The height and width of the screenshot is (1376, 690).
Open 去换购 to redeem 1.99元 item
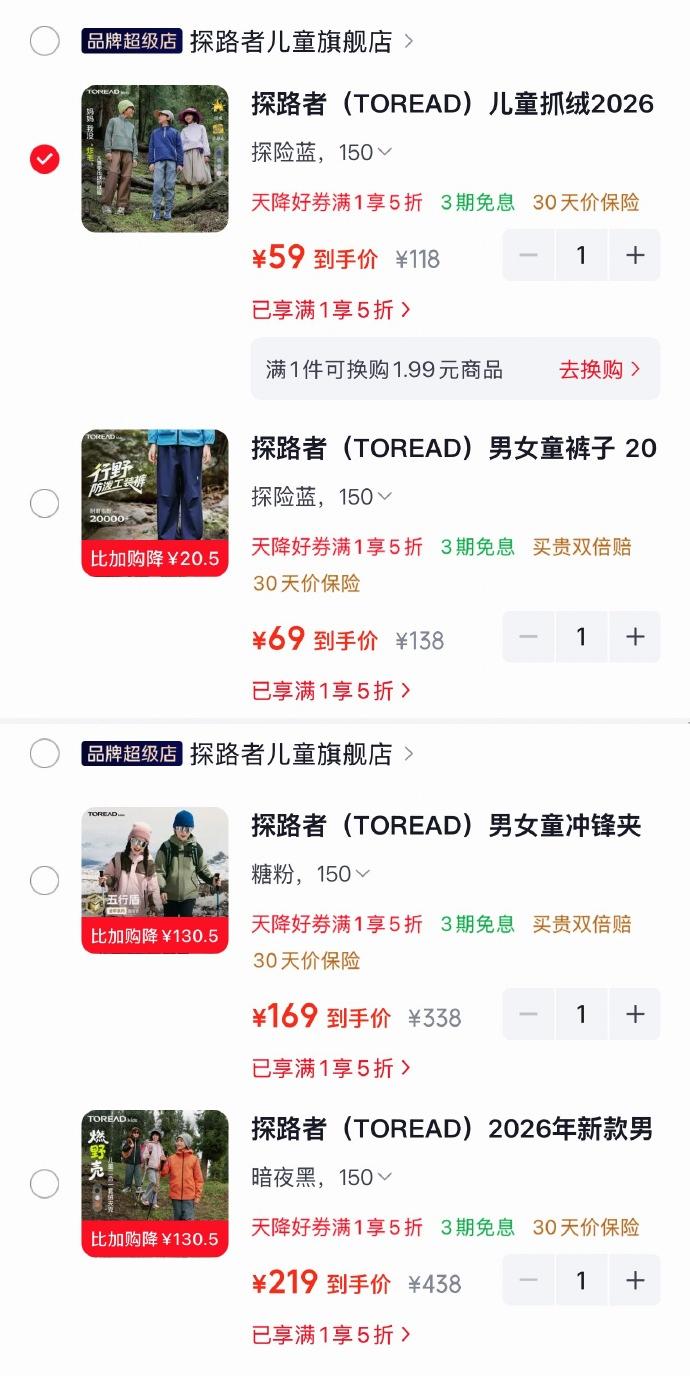pos(599,370)
